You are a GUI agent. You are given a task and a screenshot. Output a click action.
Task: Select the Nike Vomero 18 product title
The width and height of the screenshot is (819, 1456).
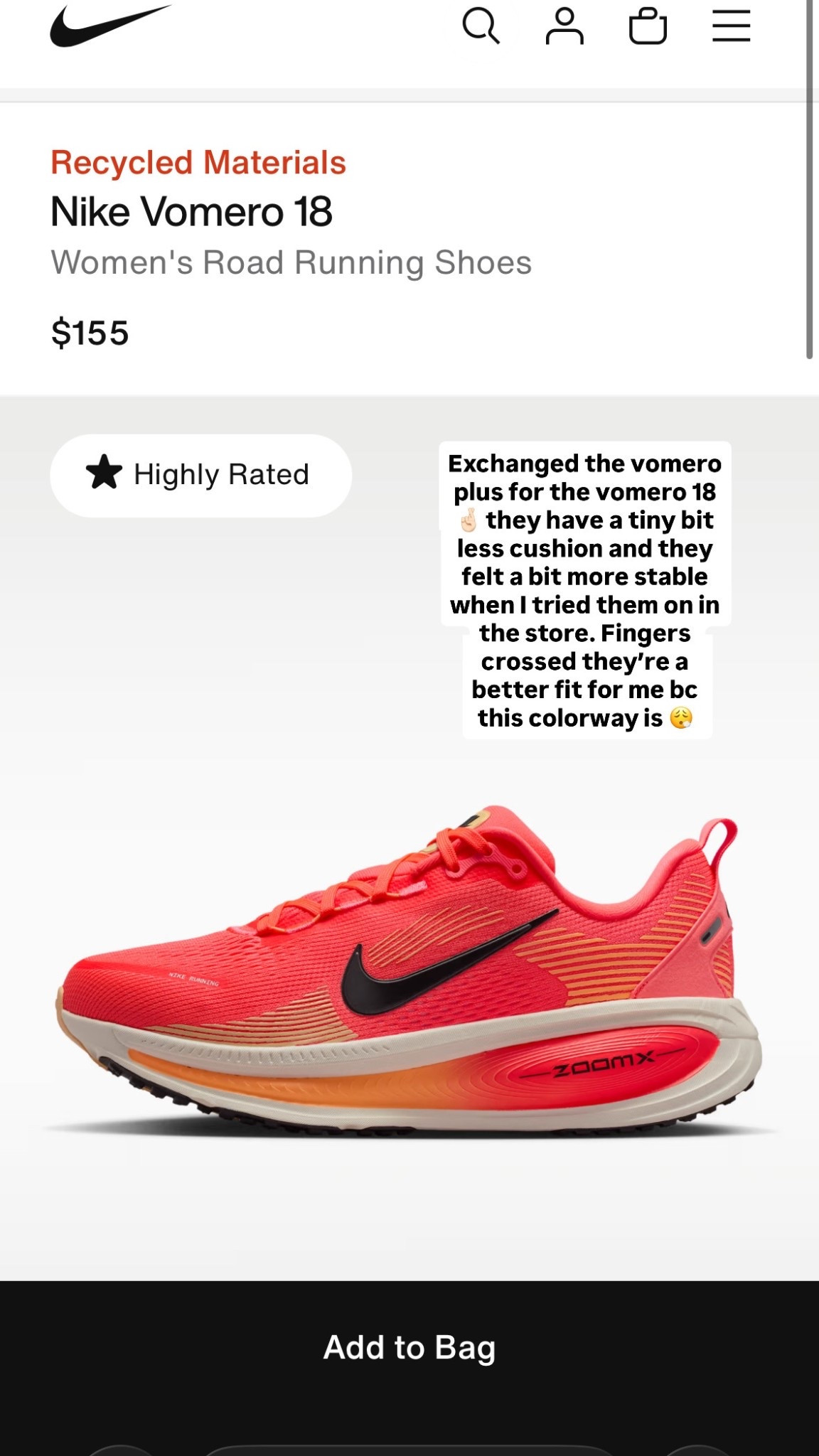click(x=191, y=210)
